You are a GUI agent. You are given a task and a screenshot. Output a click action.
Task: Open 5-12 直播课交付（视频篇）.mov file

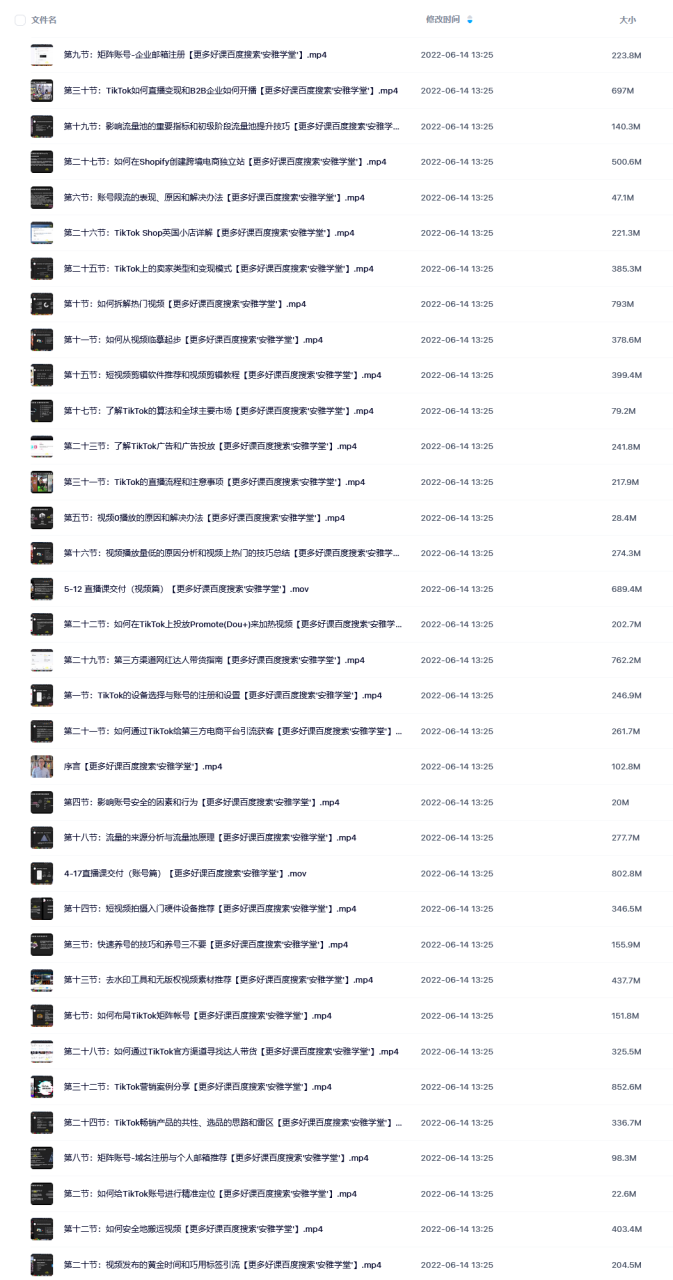click(186, 589)
